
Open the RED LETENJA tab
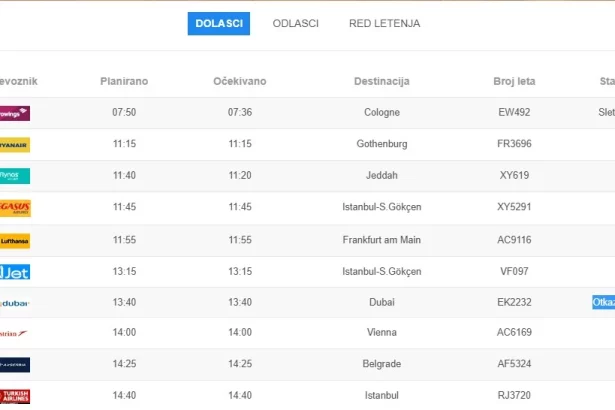(x=384, y=23)
